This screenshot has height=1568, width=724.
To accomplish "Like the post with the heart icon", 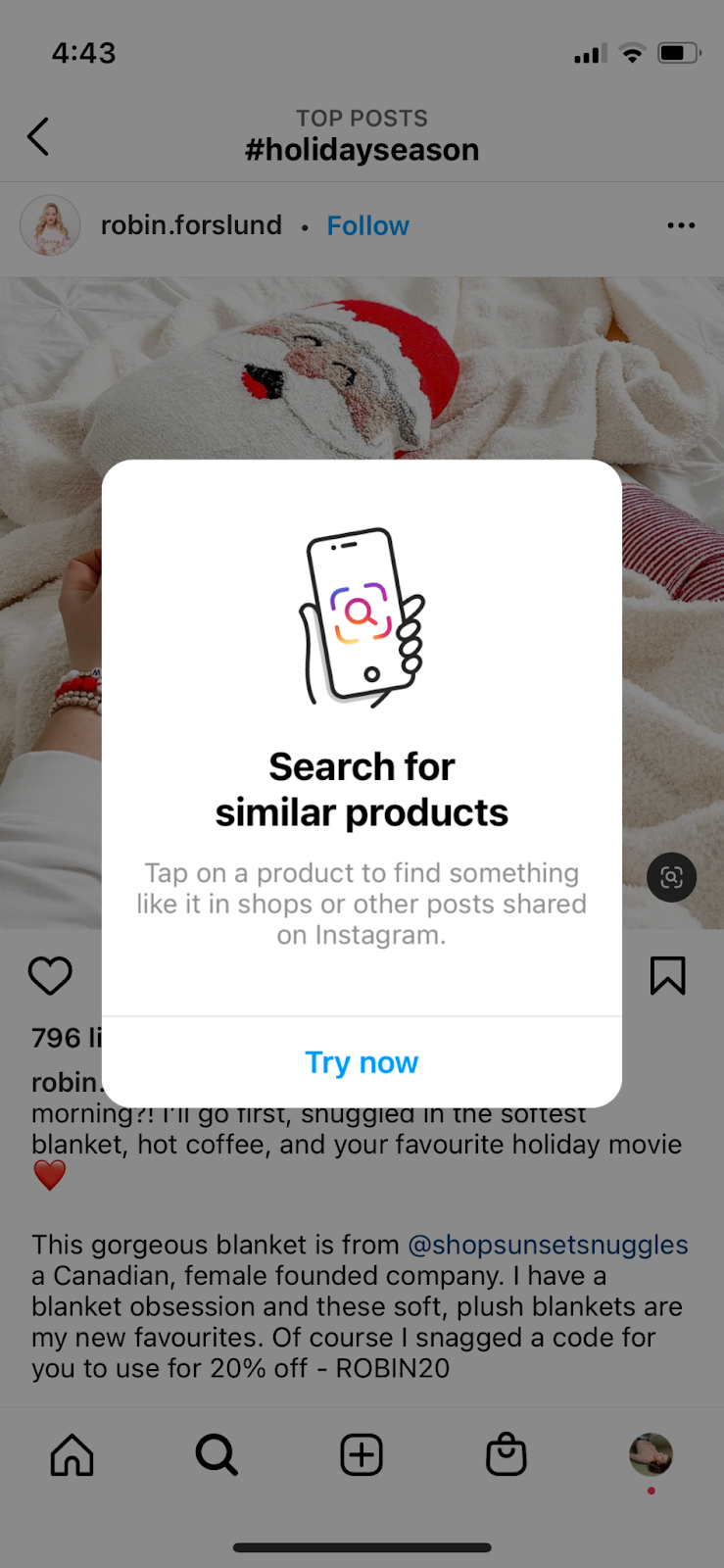I will click(50, 976).
